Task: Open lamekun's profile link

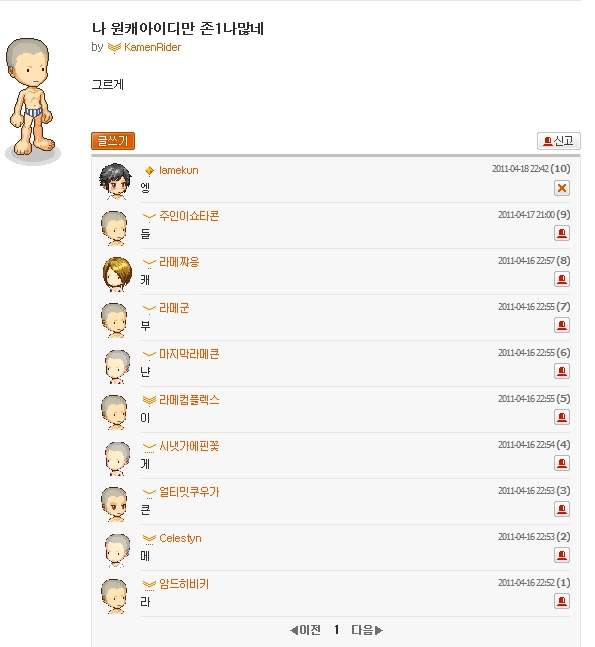Action: 179,170
